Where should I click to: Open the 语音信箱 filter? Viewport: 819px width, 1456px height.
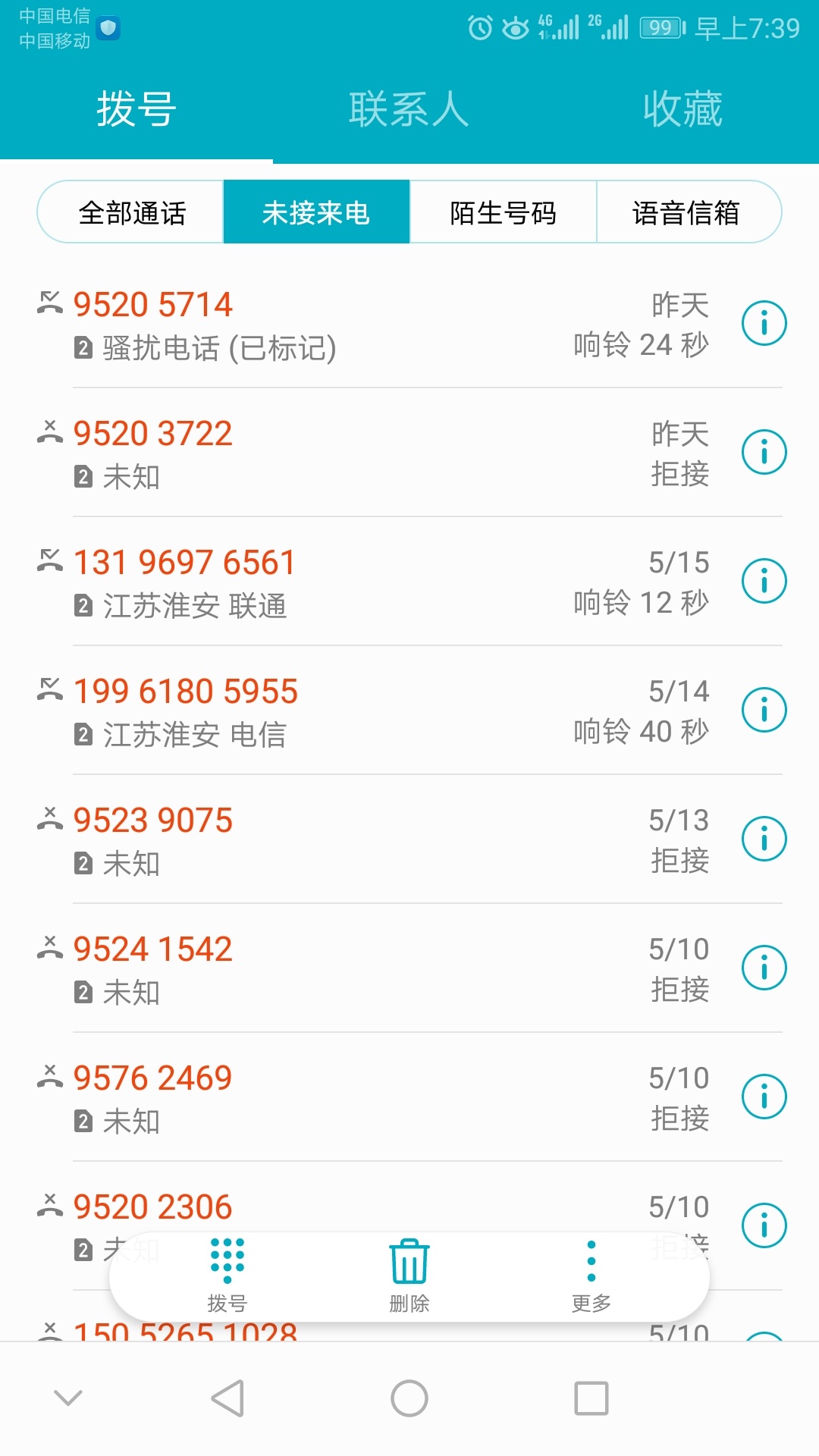pos(688,212)
